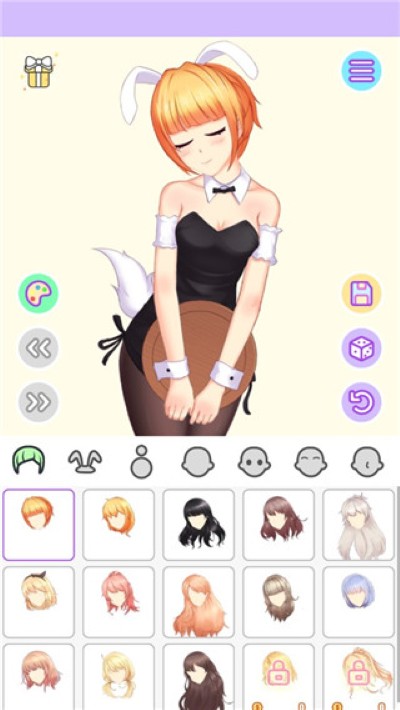Pick the blonde hairstyle with black bow
Screen dimensions: 400x710
point(39,602)
